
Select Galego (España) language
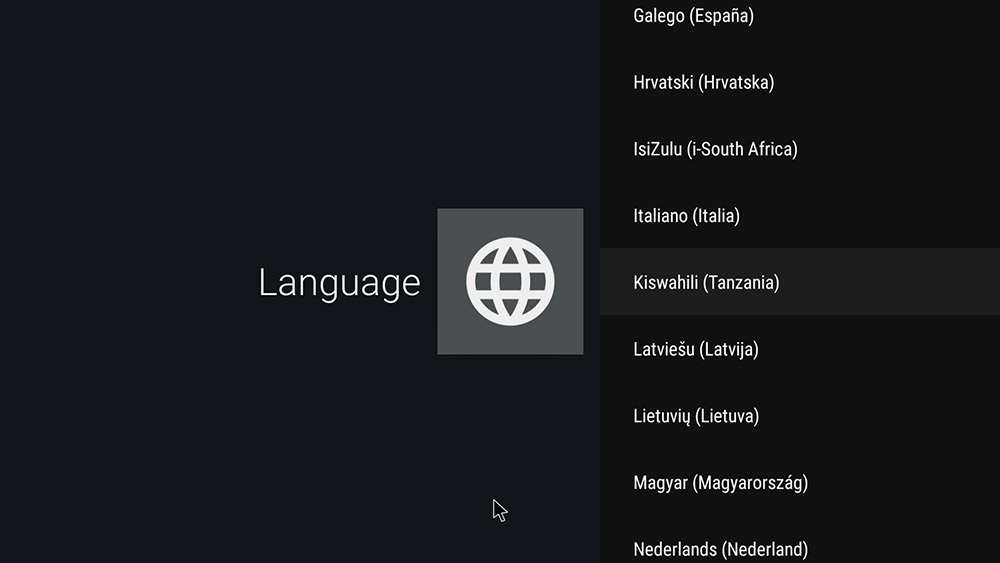click(693, 16)
